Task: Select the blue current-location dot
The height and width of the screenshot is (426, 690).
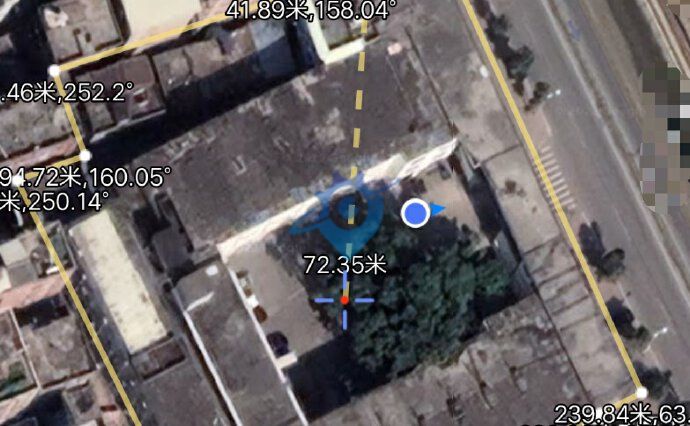Action: click(x=416, y=213)
